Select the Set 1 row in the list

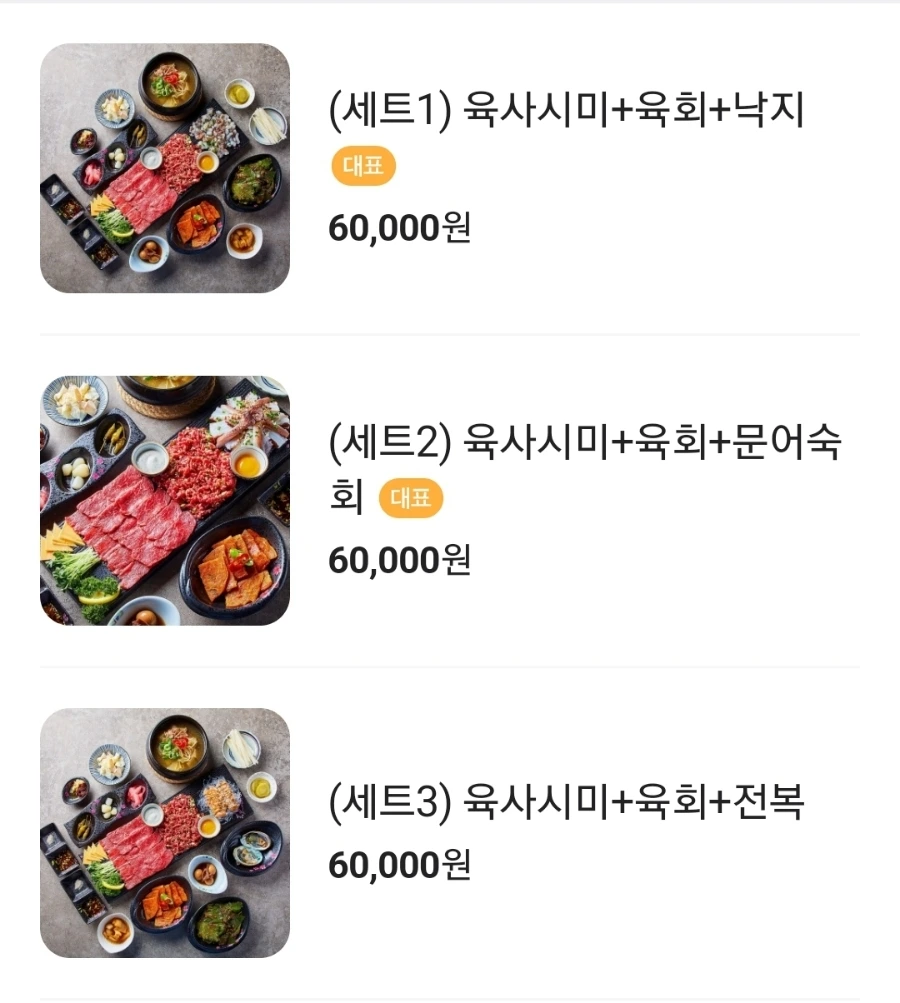(x=450, y=165)
